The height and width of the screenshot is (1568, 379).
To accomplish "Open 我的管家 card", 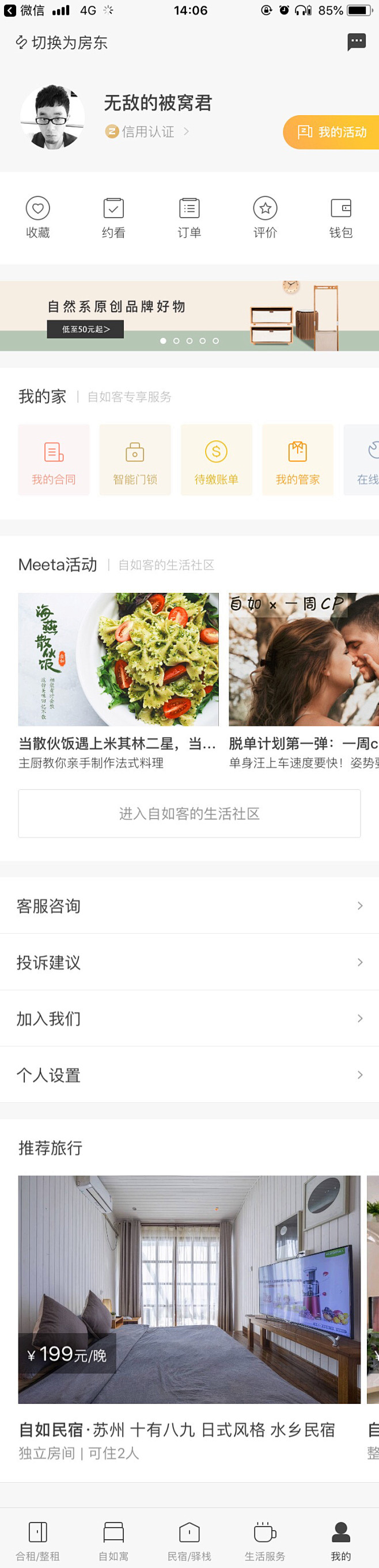I will 297,460.
